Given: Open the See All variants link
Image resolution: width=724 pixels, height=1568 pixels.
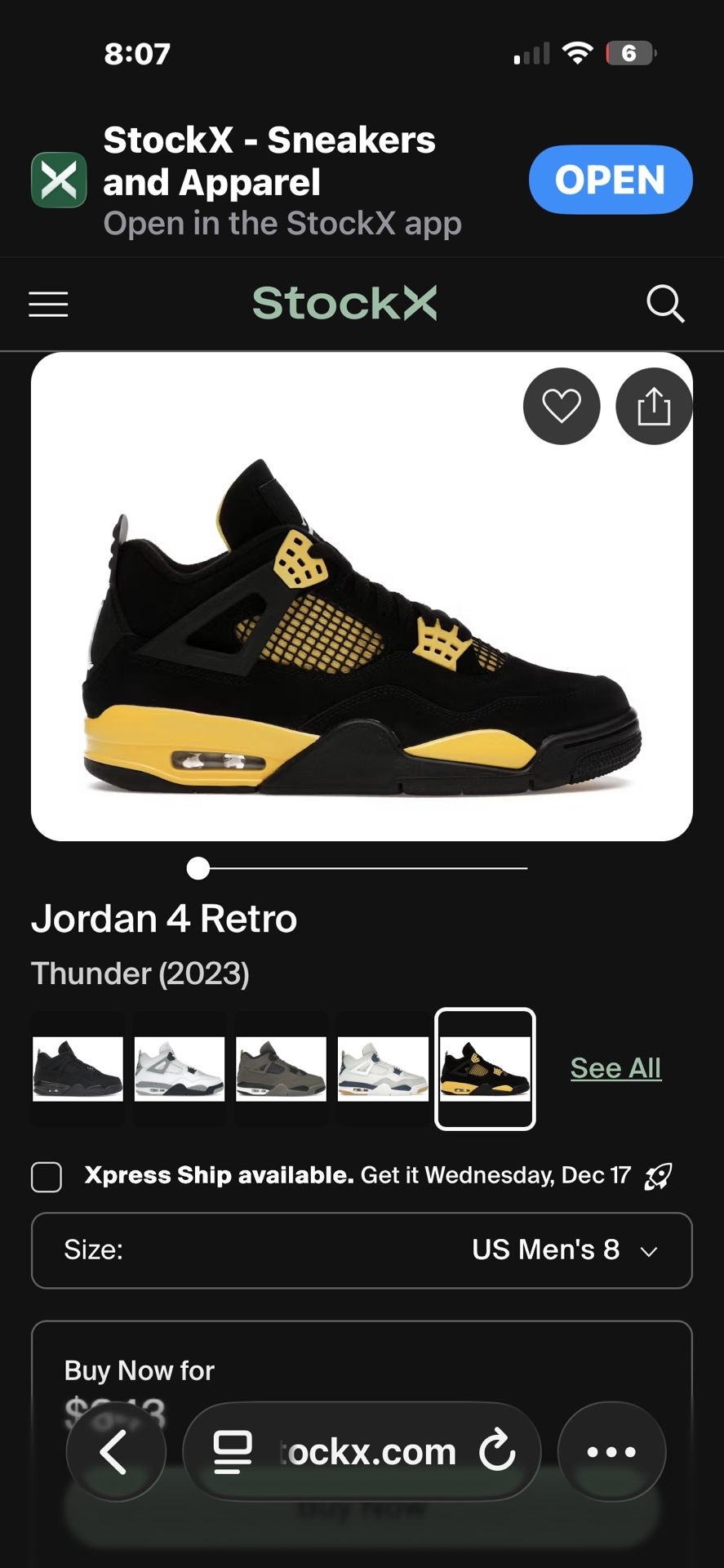Looking at the screenshot, I should coord(615,1067).
